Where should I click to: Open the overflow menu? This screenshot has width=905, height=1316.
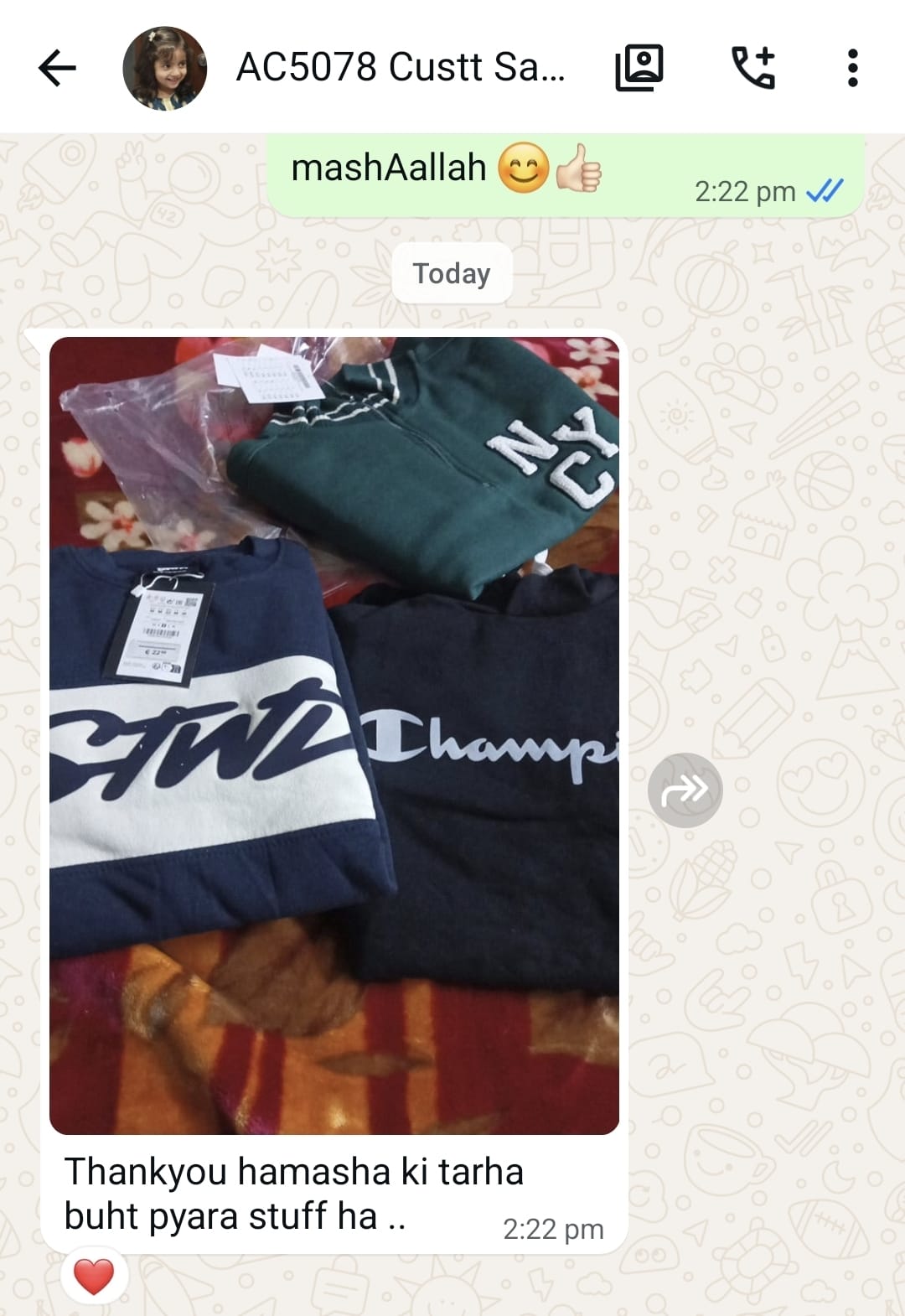(x=852, y=68)
